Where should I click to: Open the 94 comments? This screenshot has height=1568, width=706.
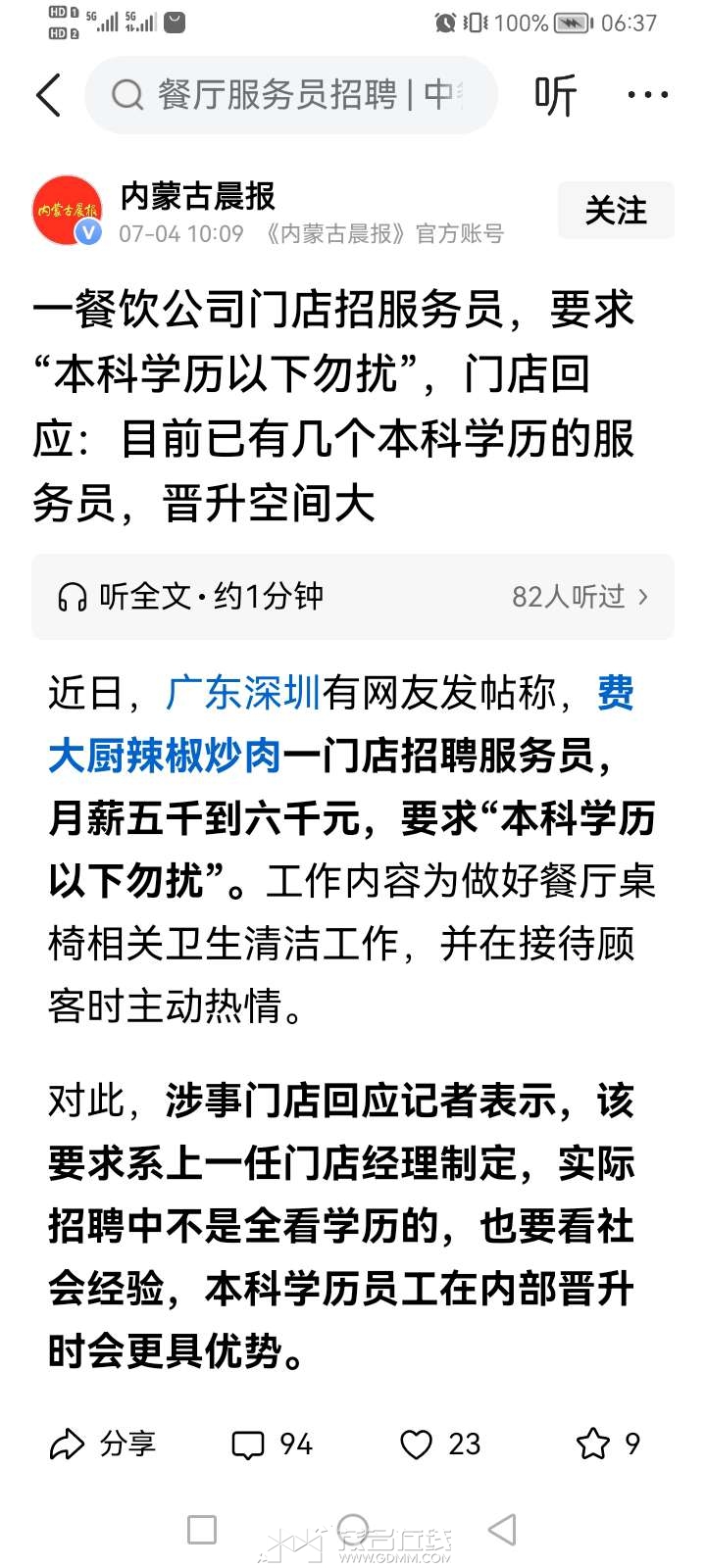coord(272,1444)
